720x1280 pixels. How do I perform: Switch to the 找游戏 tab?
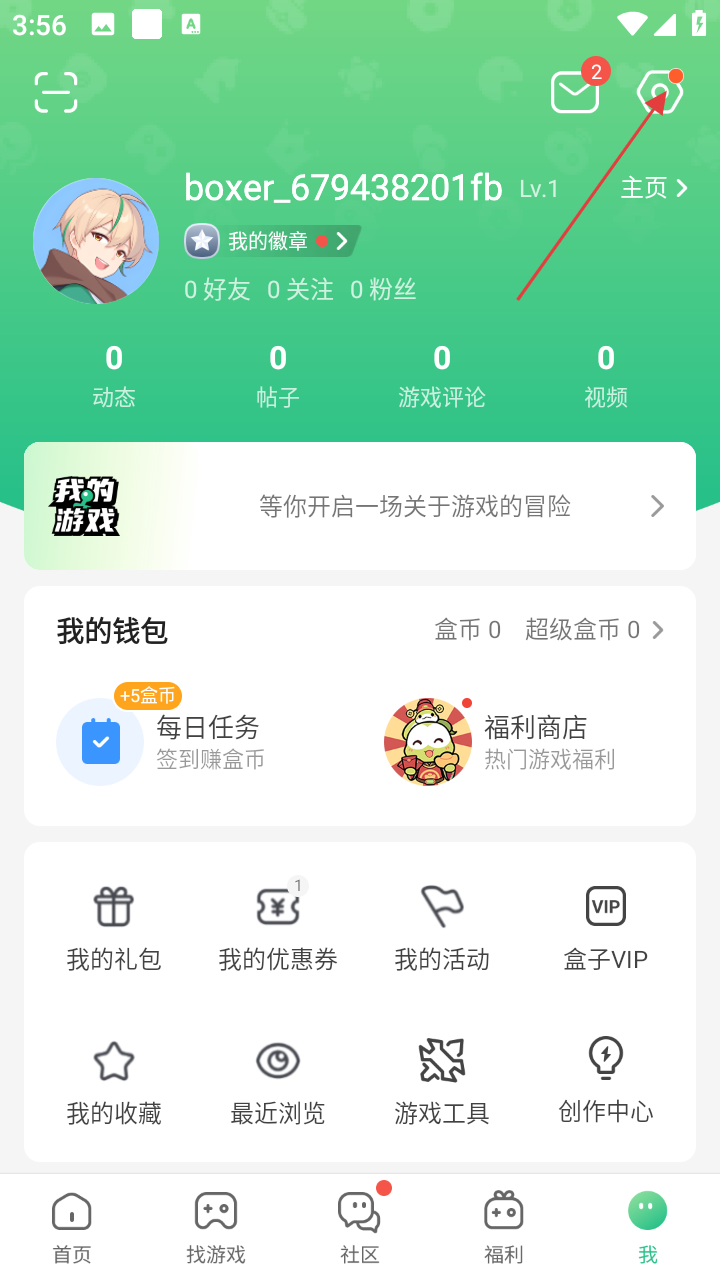(x=216, y=1226)
